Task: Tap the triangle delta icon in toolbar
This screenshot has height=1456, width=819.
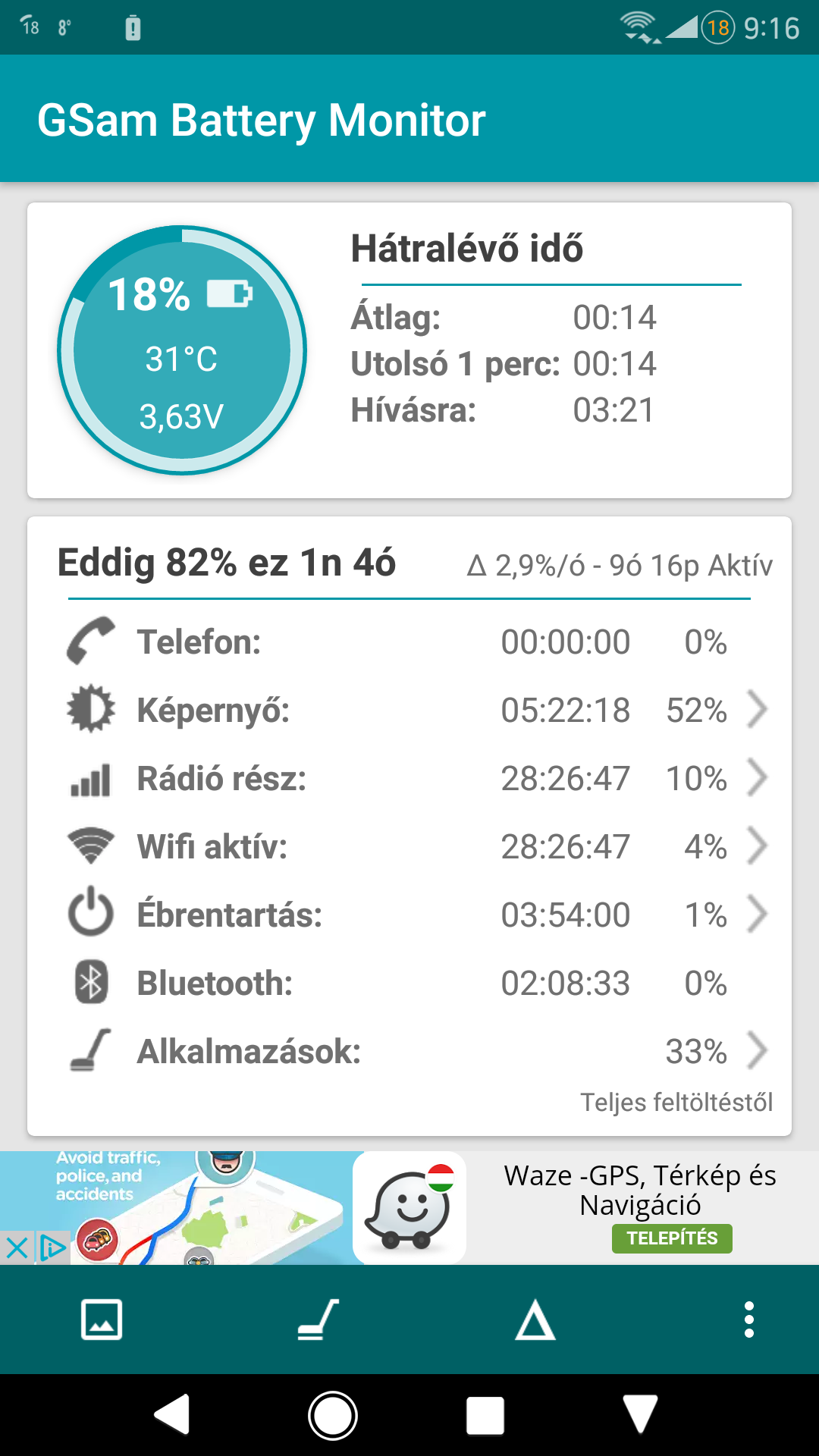Action: click(535, 1319)
